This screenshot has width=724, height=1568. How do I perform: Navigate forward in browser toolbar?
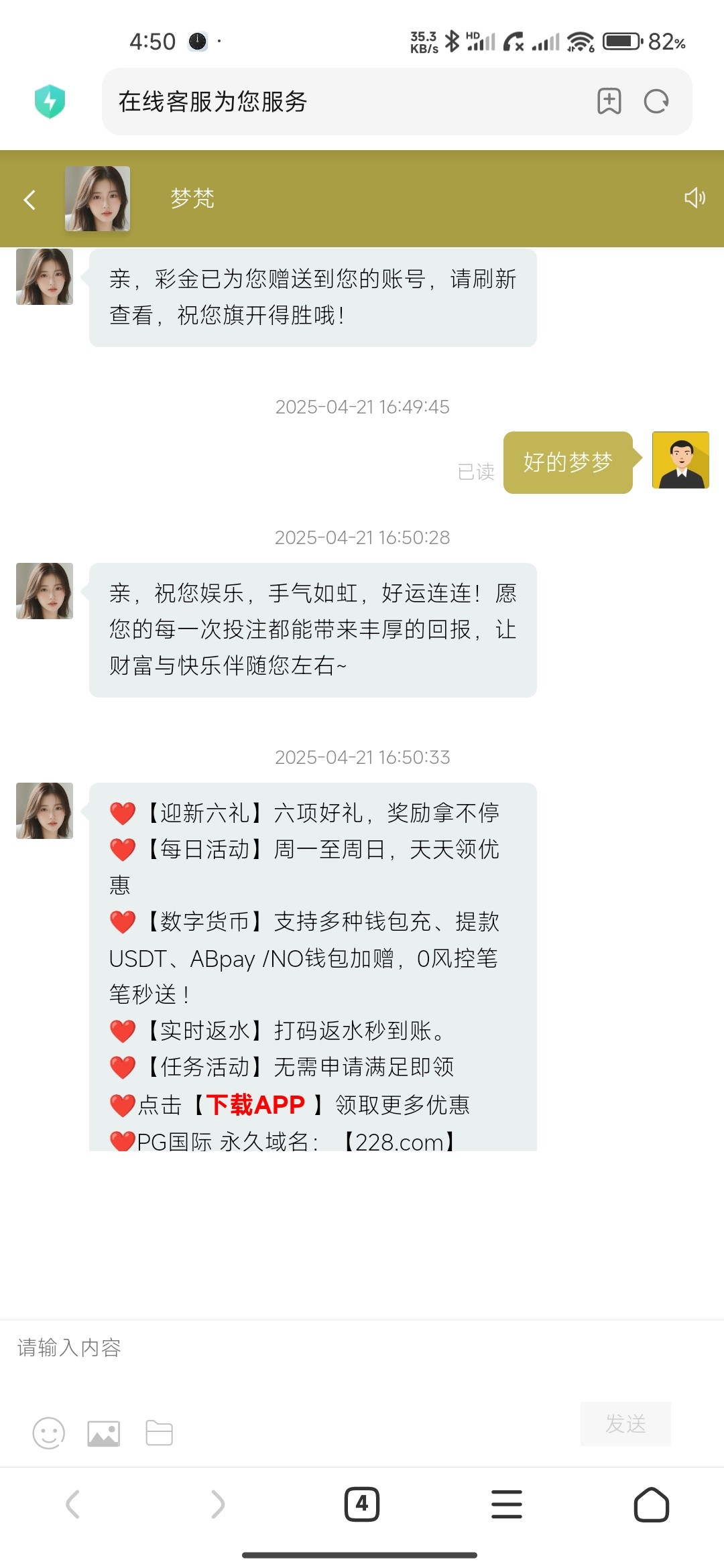pyautogui.click(x=217, y=1504)
